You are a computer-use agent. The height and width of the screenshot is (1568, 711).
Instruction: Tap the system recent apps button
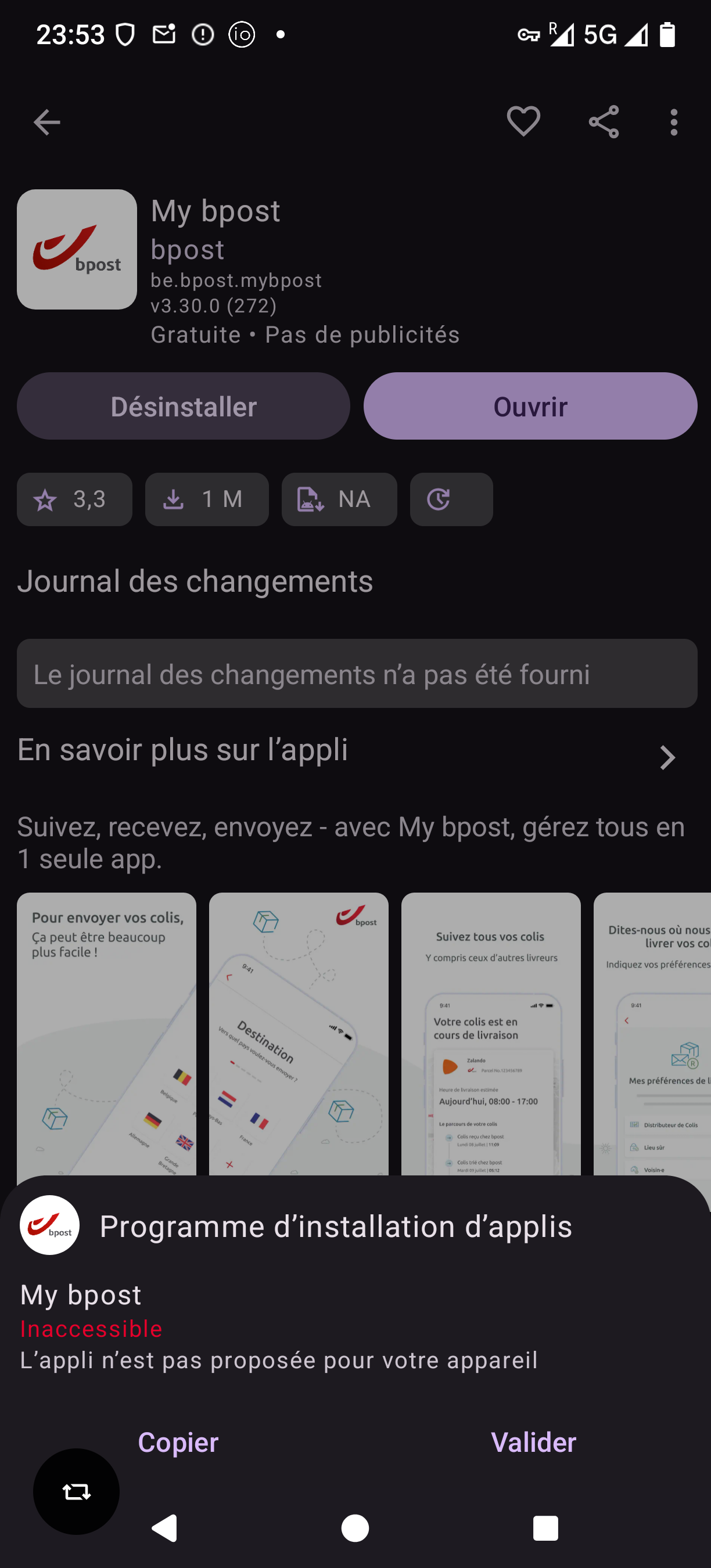pos(545,1528)
